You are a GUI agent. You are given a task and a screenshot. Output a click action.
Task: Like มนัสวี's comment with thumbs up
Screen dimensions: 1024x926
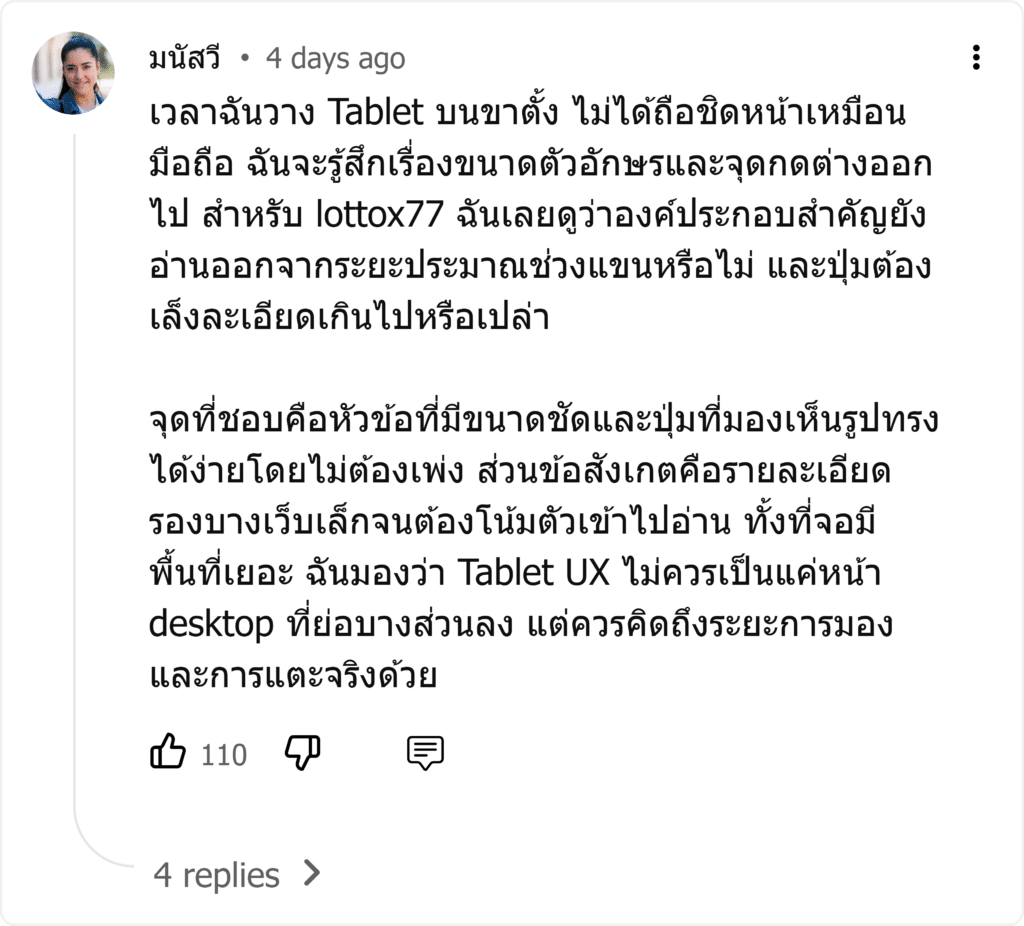click(168, 752)
